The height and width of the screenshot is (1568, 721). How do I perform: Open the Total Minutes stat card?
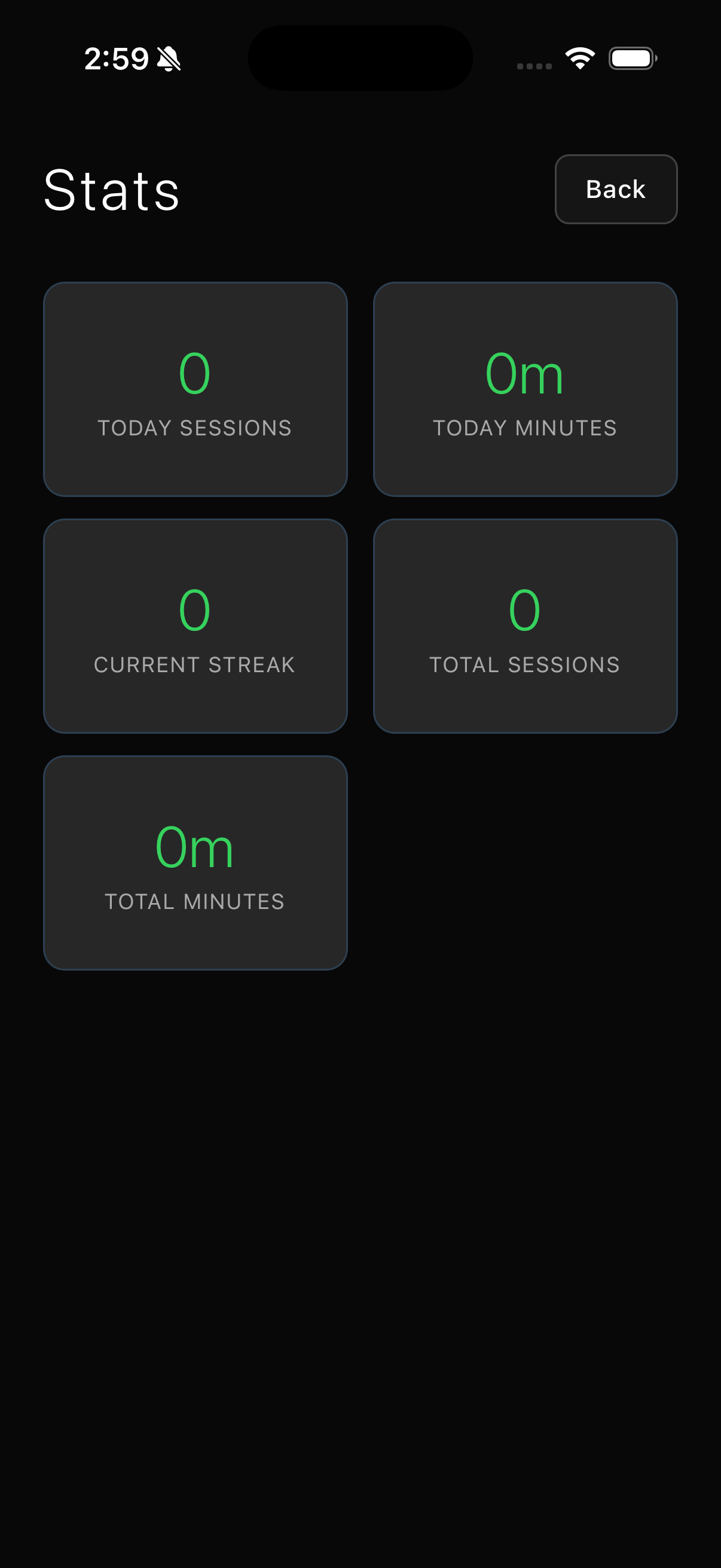[195, 863]
